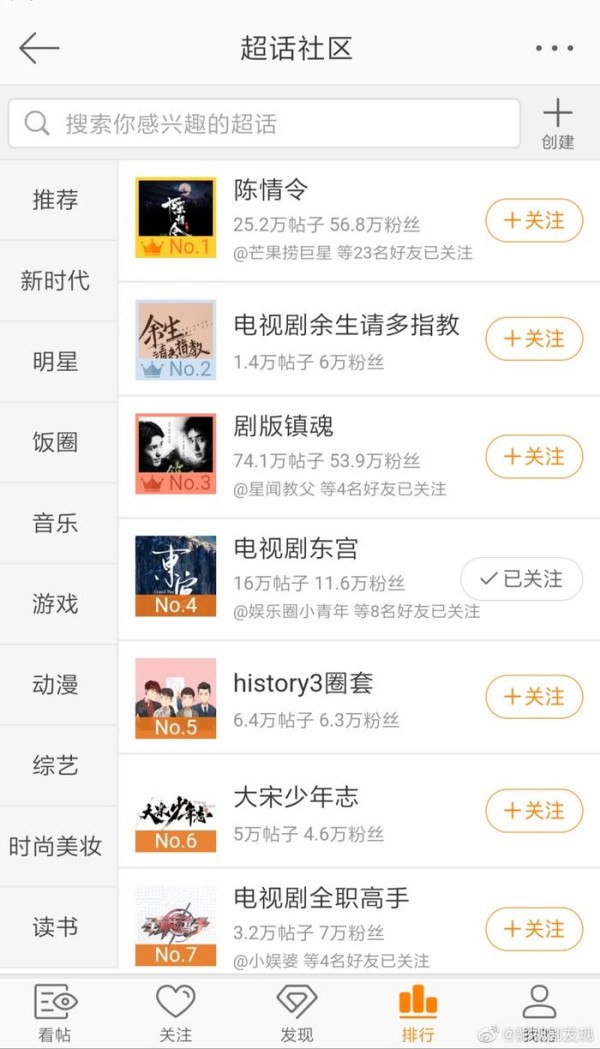Switch to the 看帖 bottom tab

click(55, 1012)
